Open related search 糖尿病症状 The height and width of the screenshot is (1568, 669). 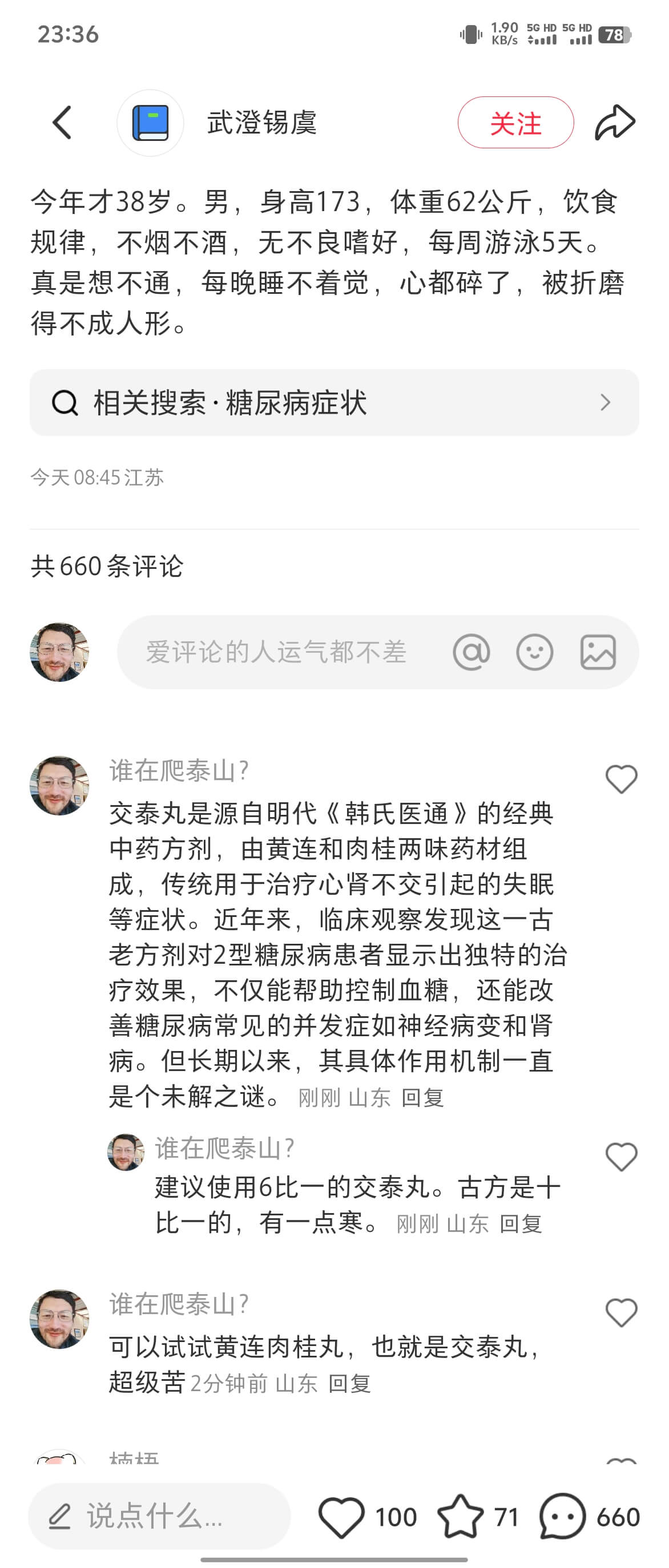pyautogui.click(x=334, y=402)
